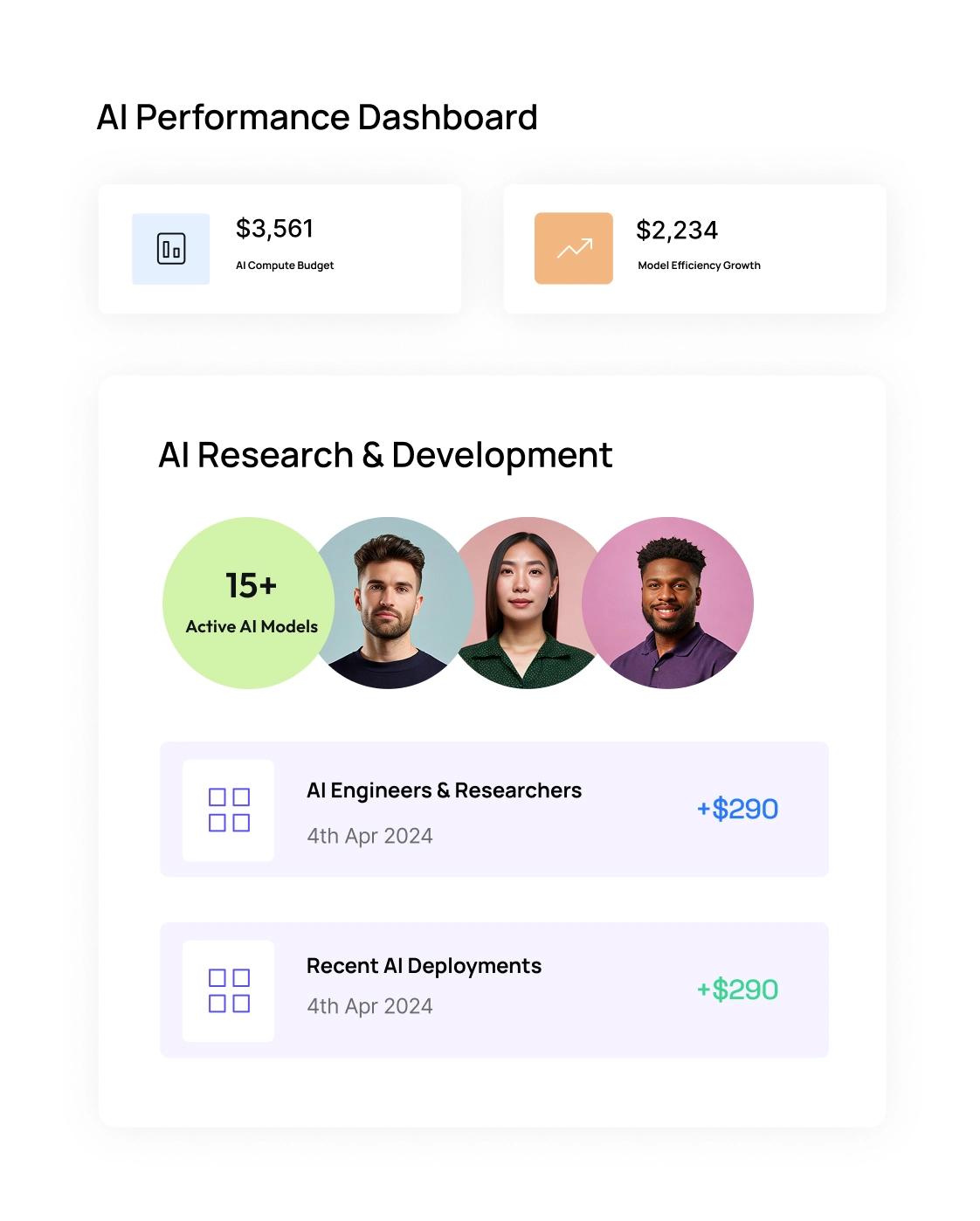Select the Model Efficiency Growth trend icon
The image size is (980, 1221).
pyautogui.click(x=574, y=248)
